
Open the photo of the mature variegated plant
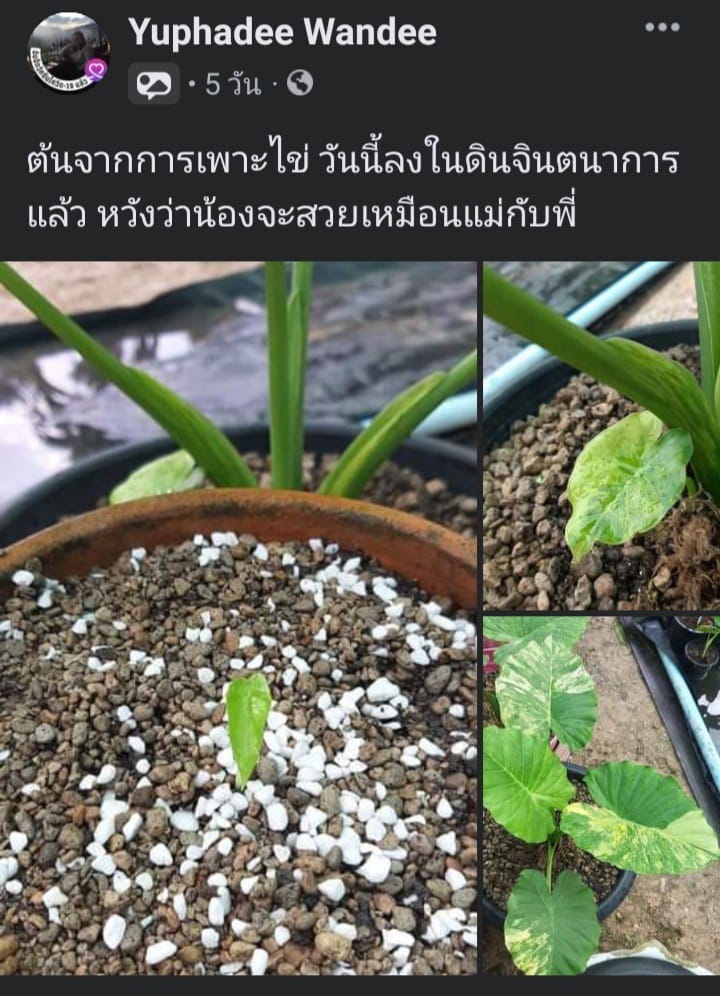(602, 795)
